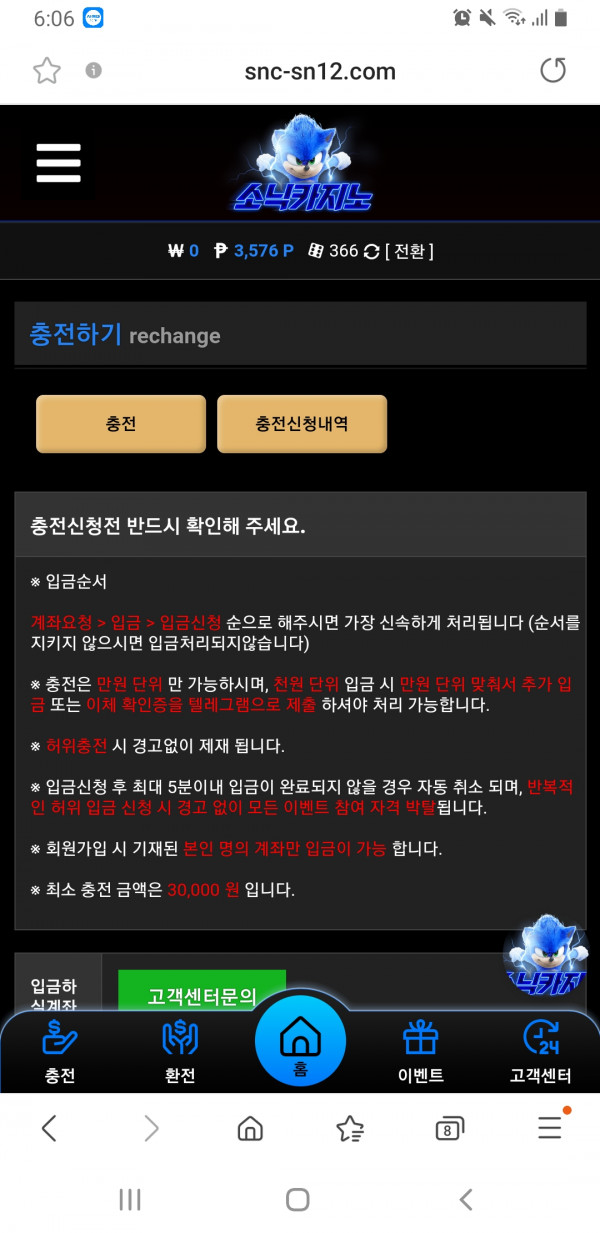Open 고객센터 in bottom navigation

pyautogui.click(x=540, y=1052)
